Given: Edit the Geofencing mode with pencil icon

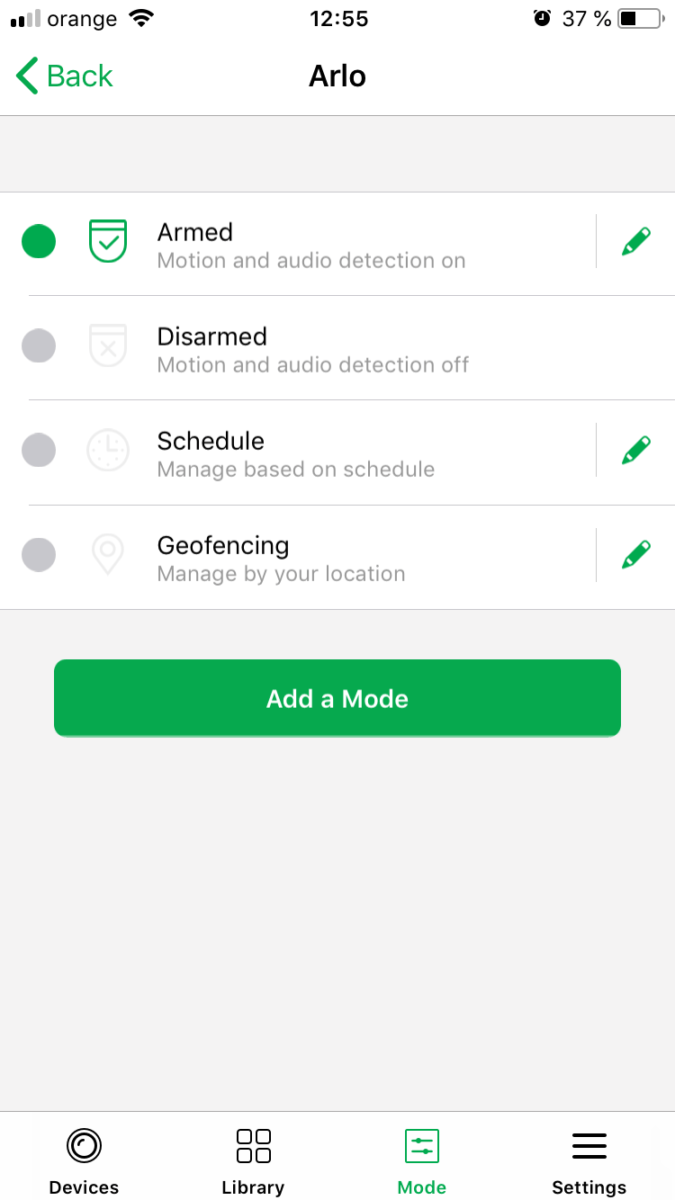Looking at the screenshot, I should click(636, 554).
